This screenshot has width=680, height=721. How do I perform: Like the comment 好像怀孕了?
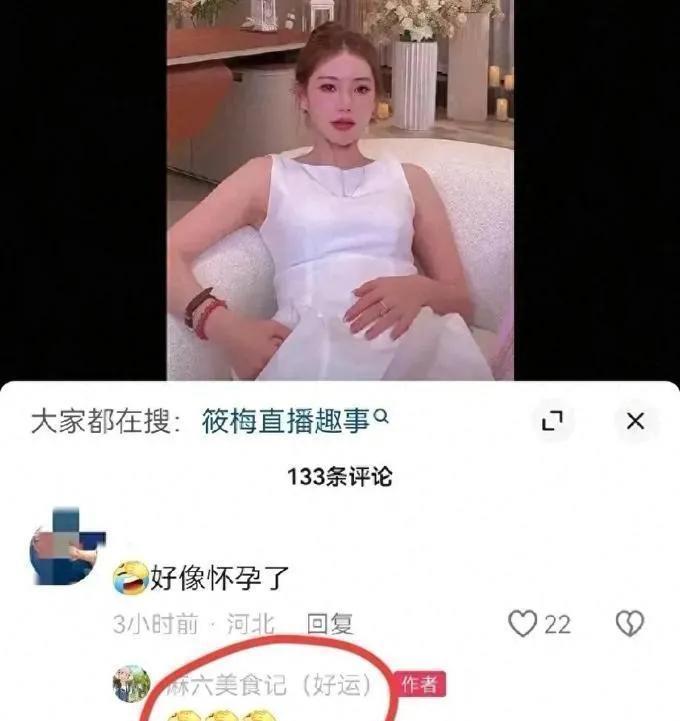click(x=522, y=624)
